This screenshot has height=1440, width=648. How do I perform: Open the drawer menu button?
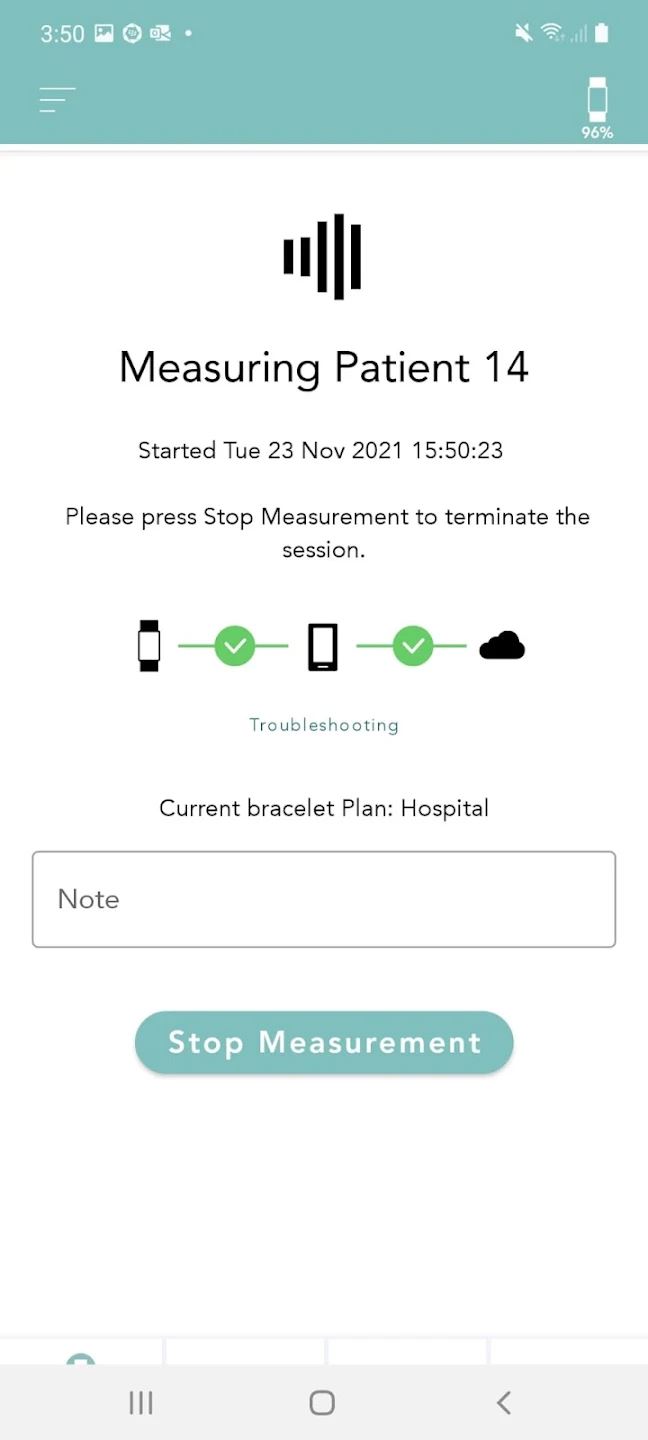58,99
